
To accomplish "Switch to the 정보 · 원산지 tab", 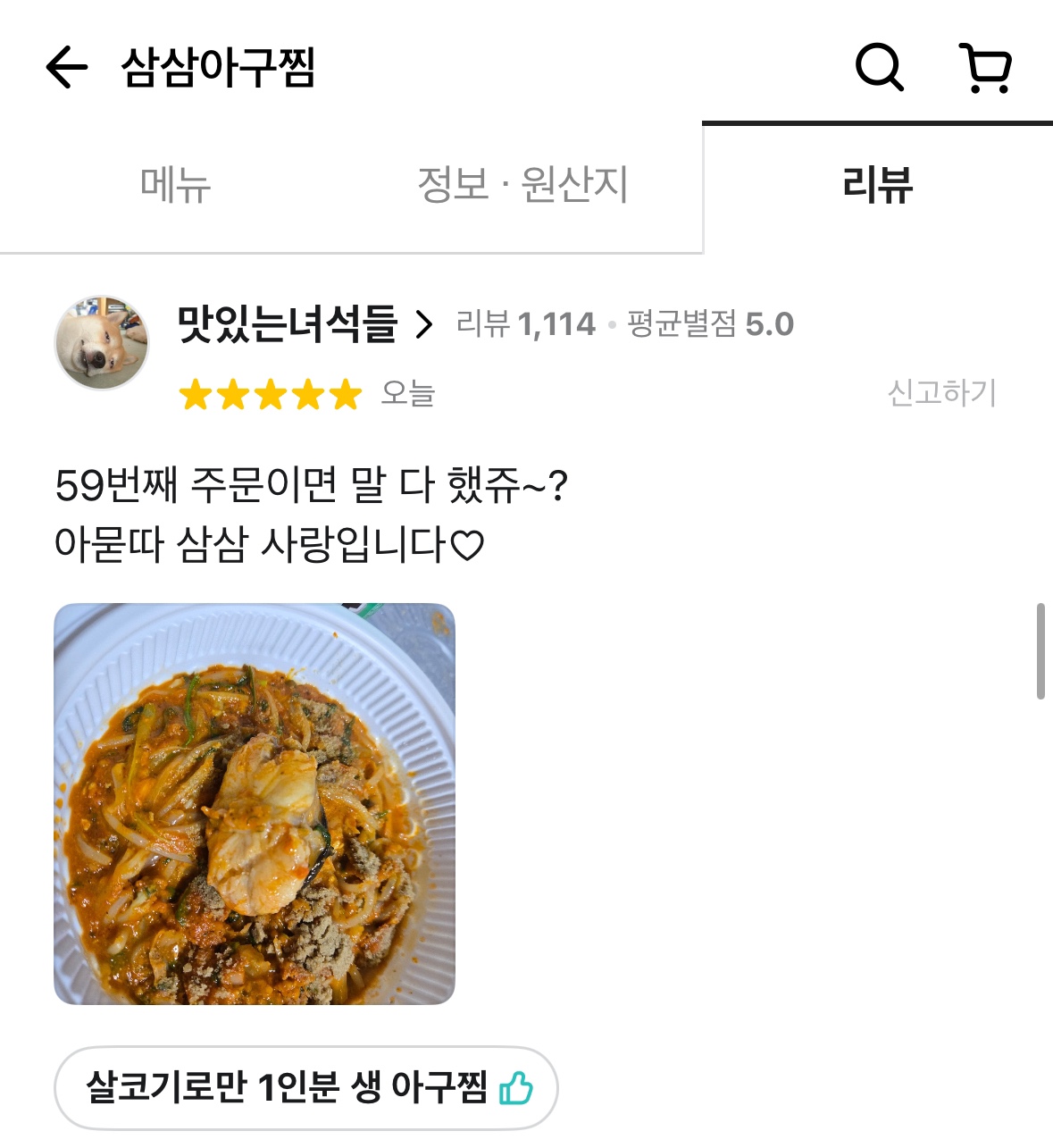I will point(522,185).
